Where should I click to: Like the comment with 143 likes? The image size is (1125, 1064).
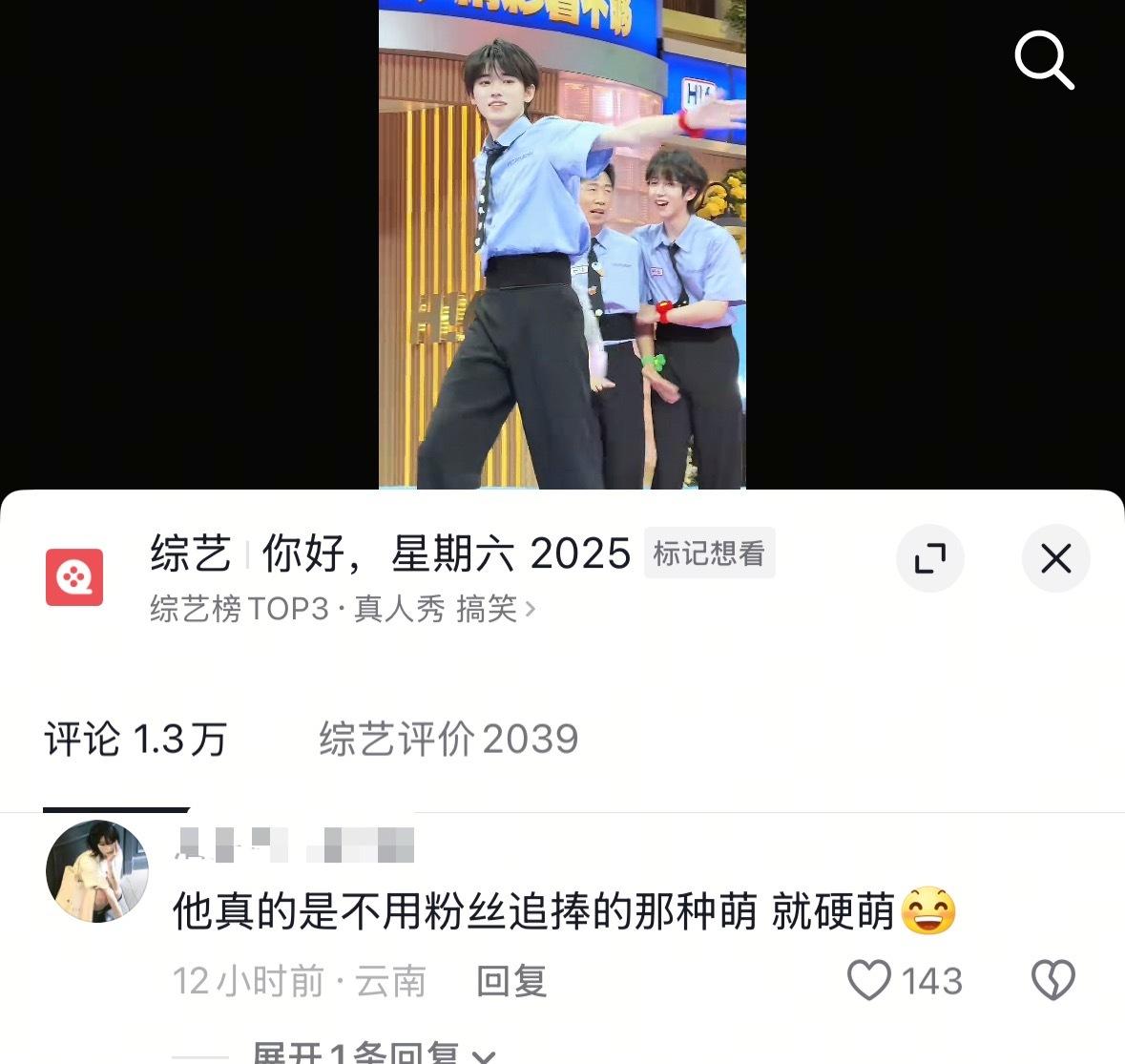click(869, 981)
